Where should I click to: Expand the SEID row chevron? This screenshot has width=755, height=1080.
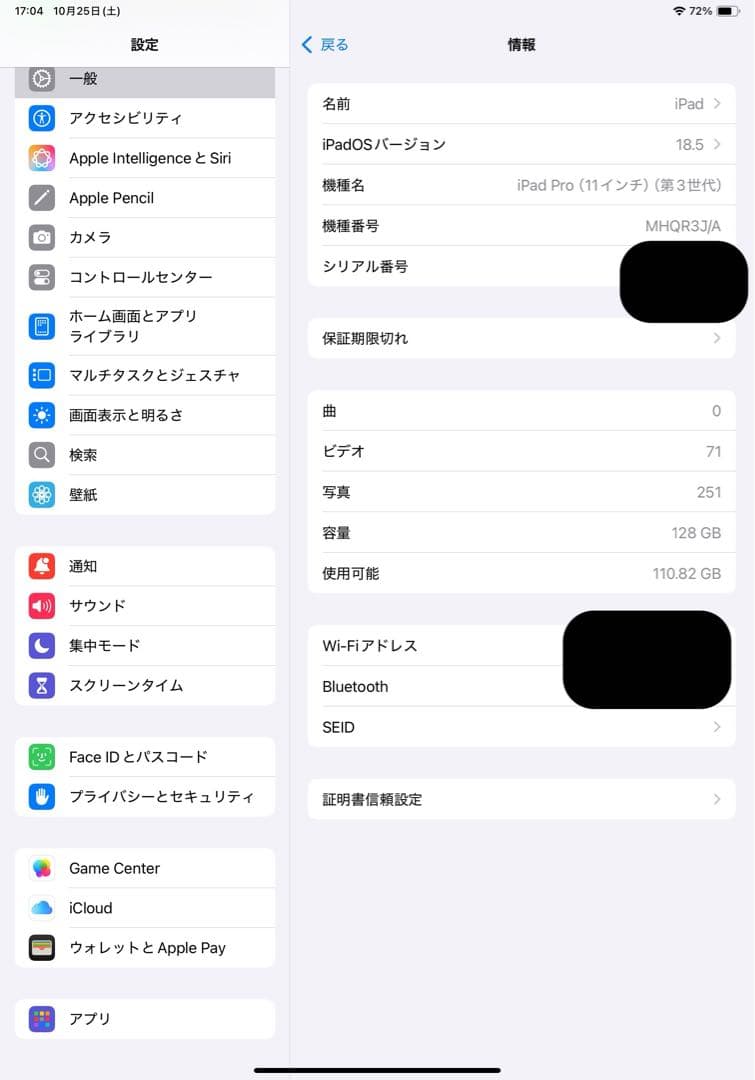coord(715,727)
